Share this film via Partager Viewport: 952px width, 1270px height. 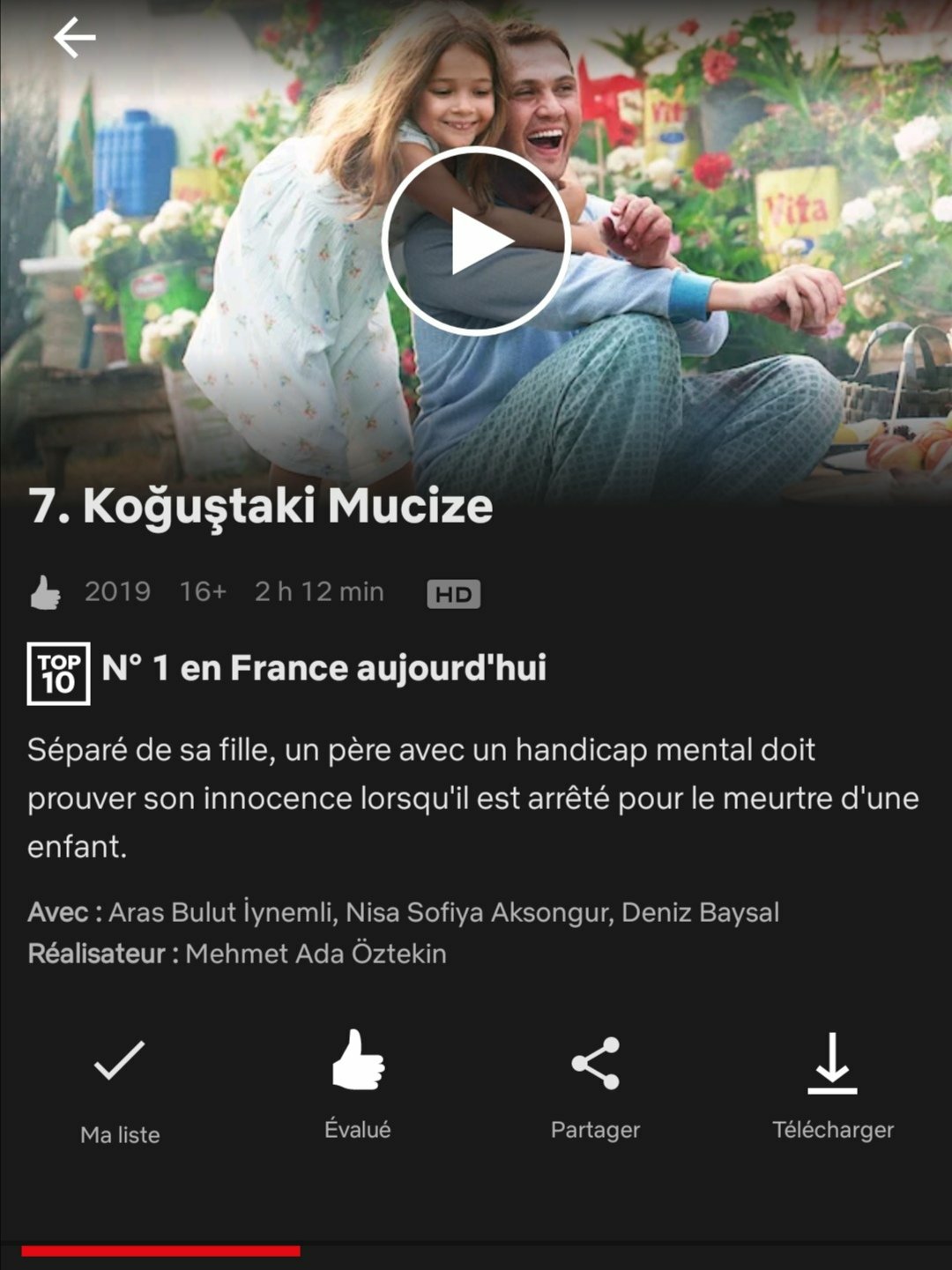point(595,1084)
